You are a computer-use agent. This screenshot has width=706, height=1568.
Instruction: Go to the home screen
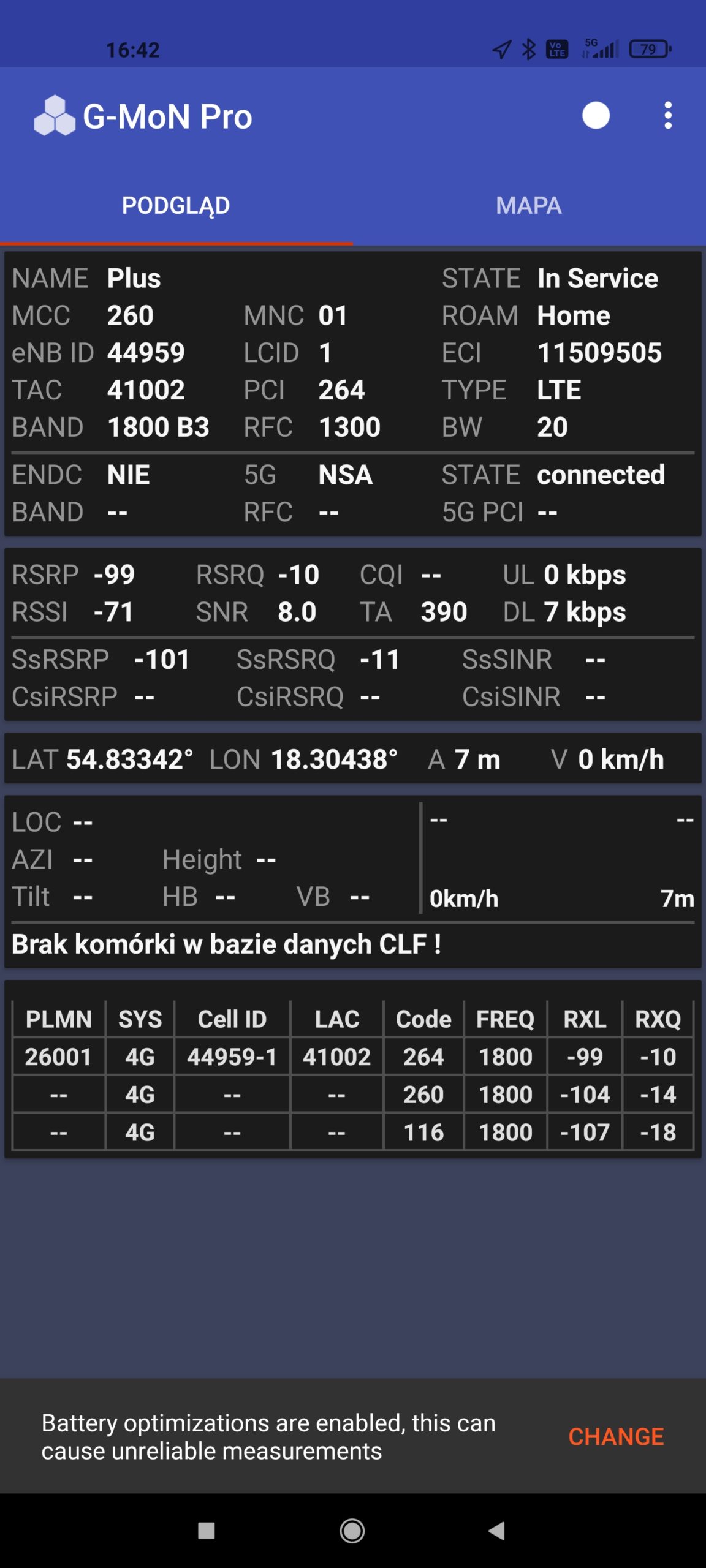(352, 1531)
